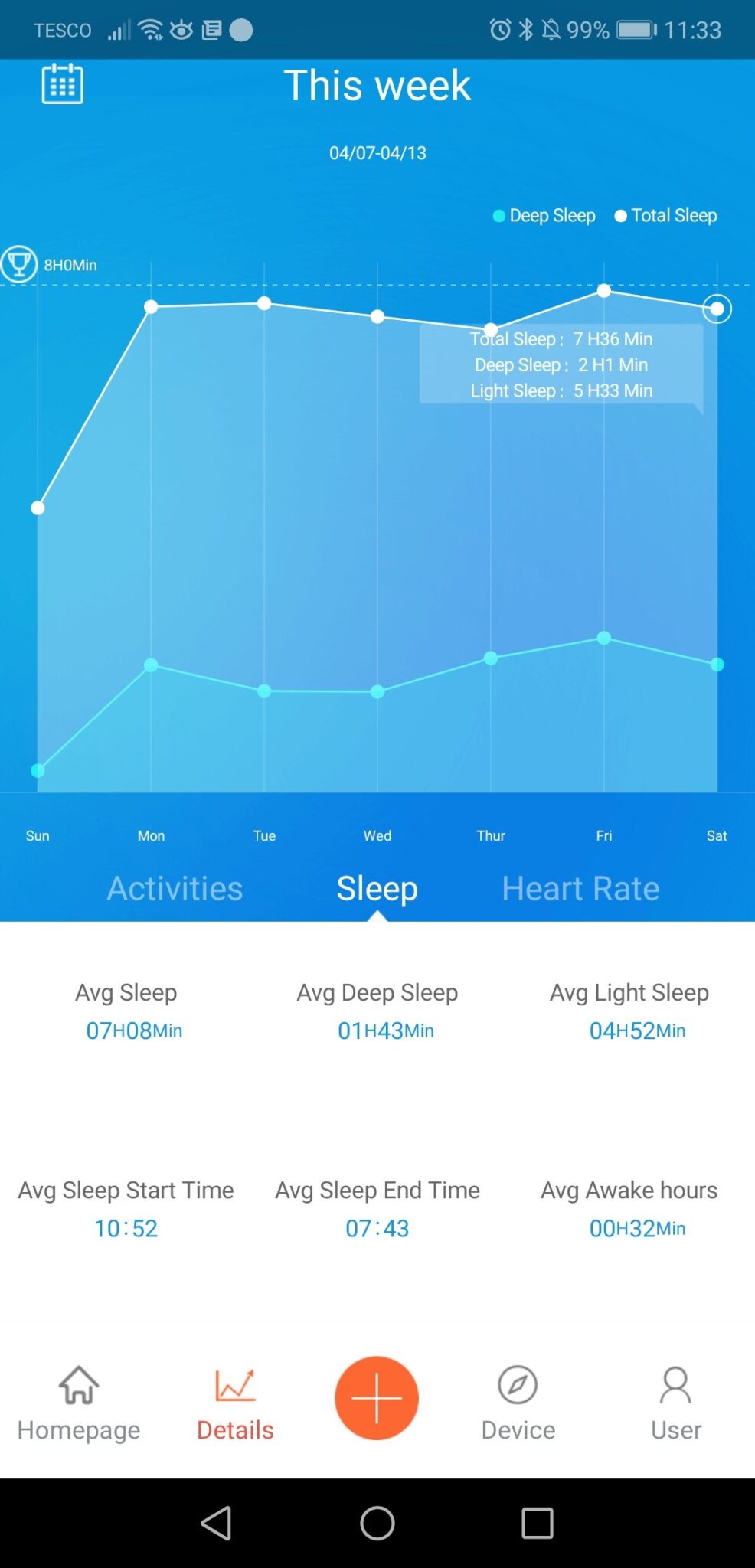Open the User profile tab
This screenshot has width=755, height=1568.
click(676, 1403)
